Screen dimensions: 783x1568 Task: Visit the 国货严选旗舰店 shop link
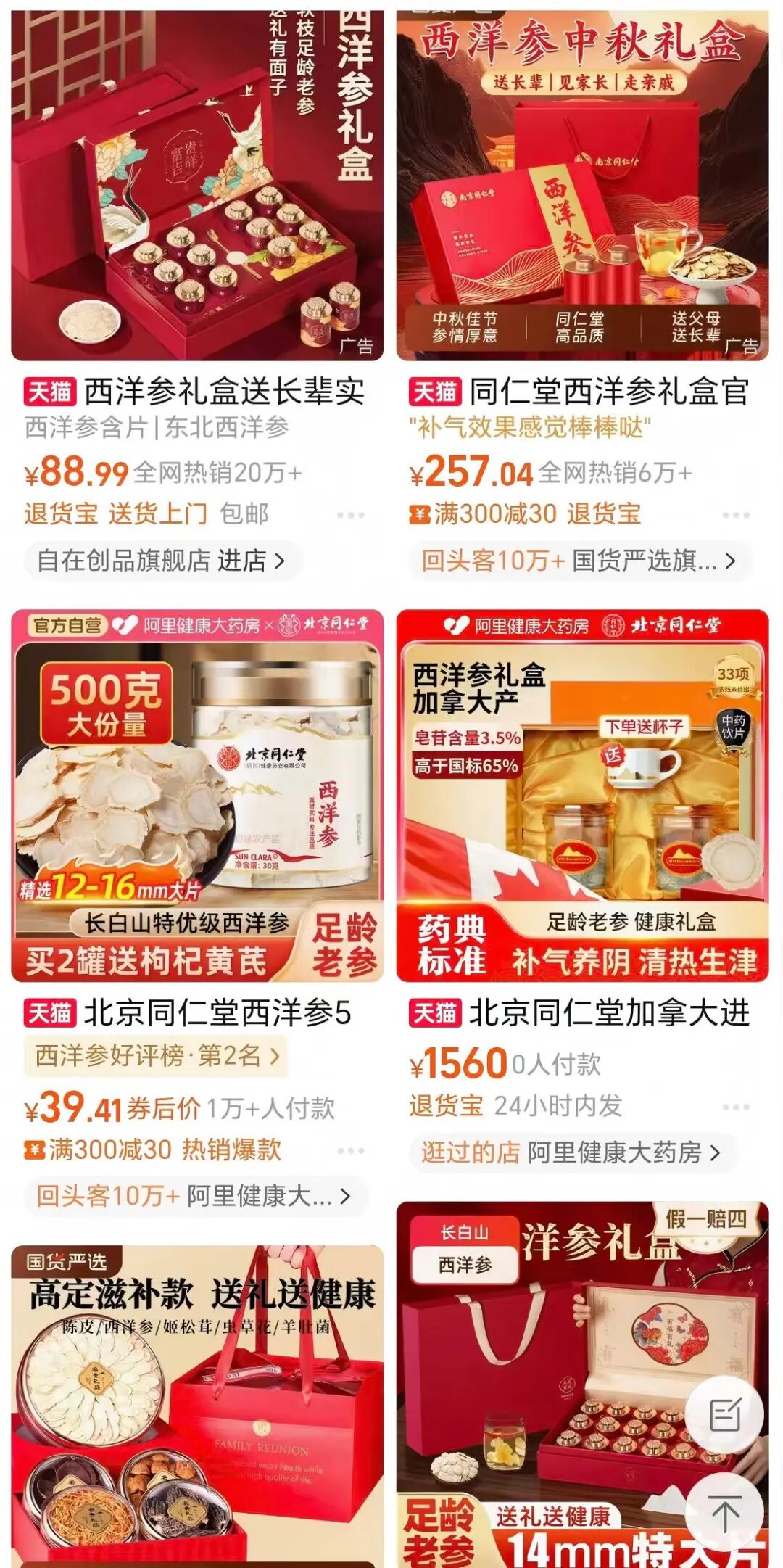click(578, 561)
